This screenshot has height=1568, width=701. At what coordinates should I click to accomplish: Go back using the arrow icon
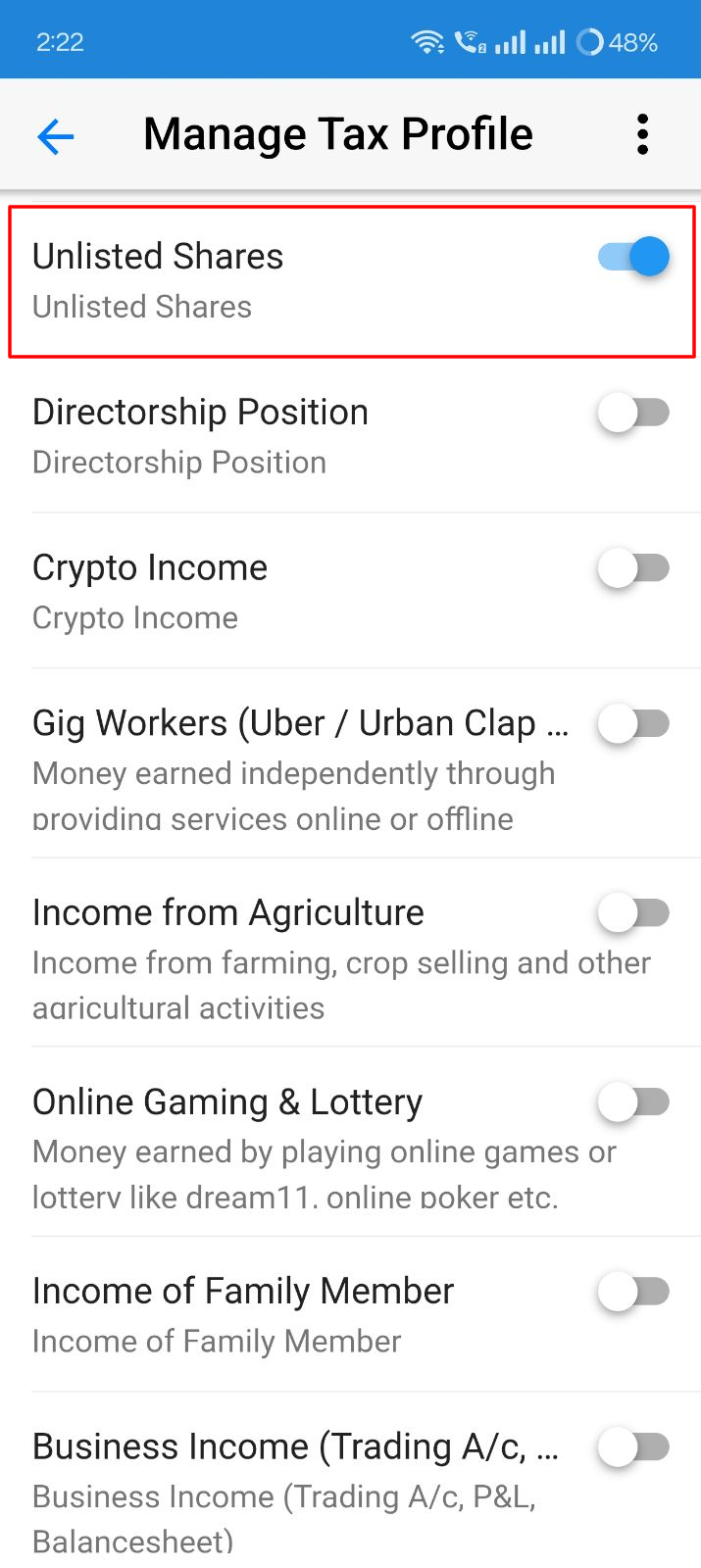pyautogui.click(x=56, y=135)
